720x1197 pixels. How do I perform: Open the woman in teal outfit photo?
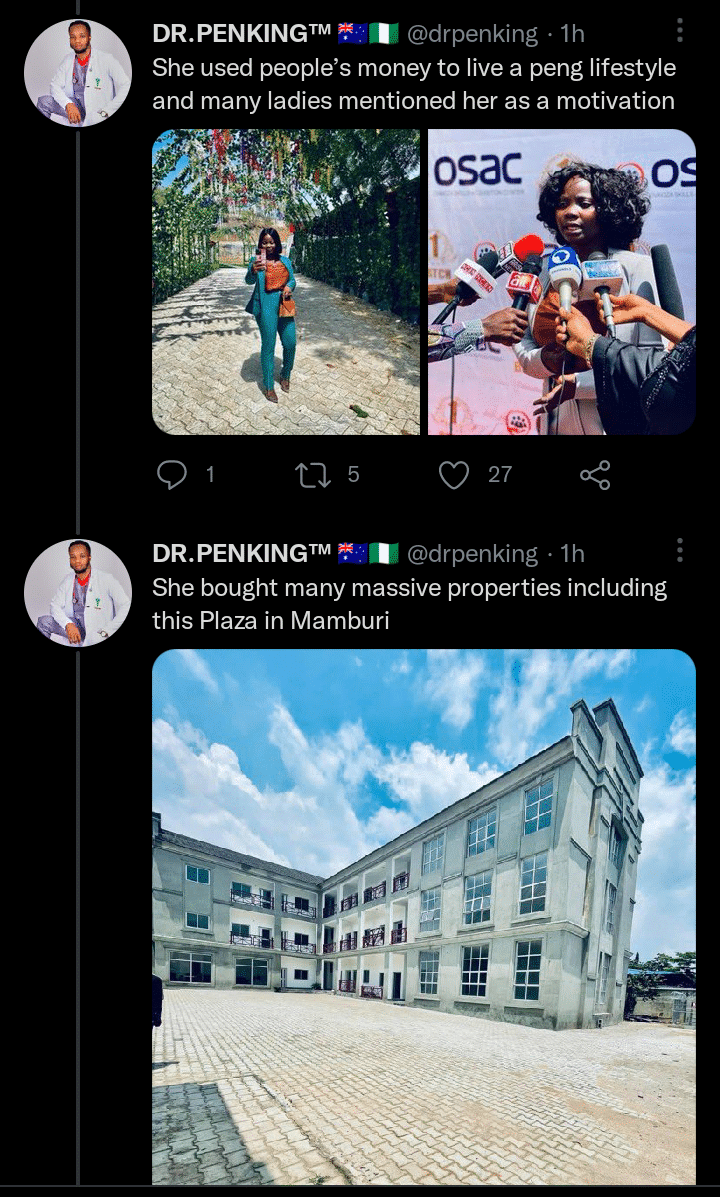pyautogui.click(x=286, y=282)
